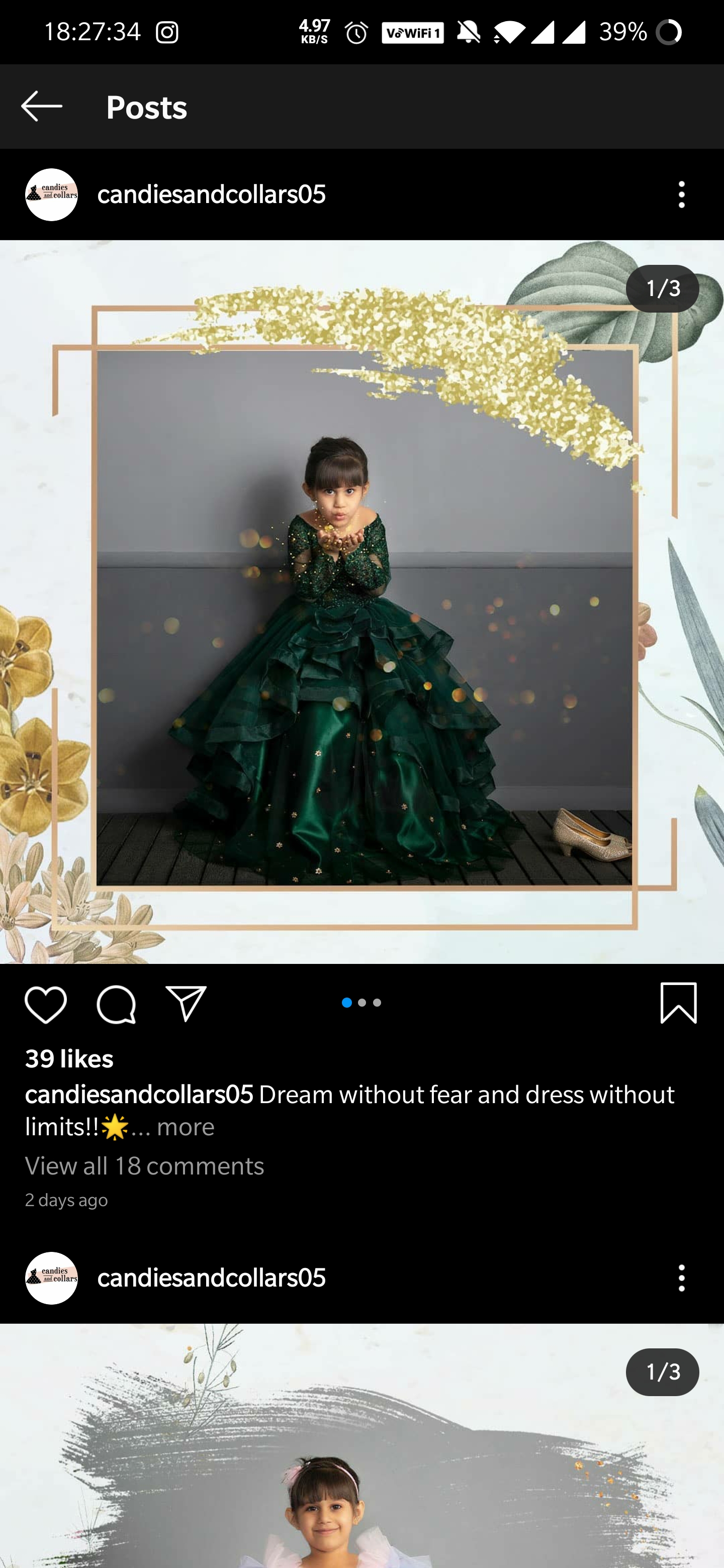724x1568 pixels.
Task: Share the green gown post
Action: click(x=187, y=1004)
